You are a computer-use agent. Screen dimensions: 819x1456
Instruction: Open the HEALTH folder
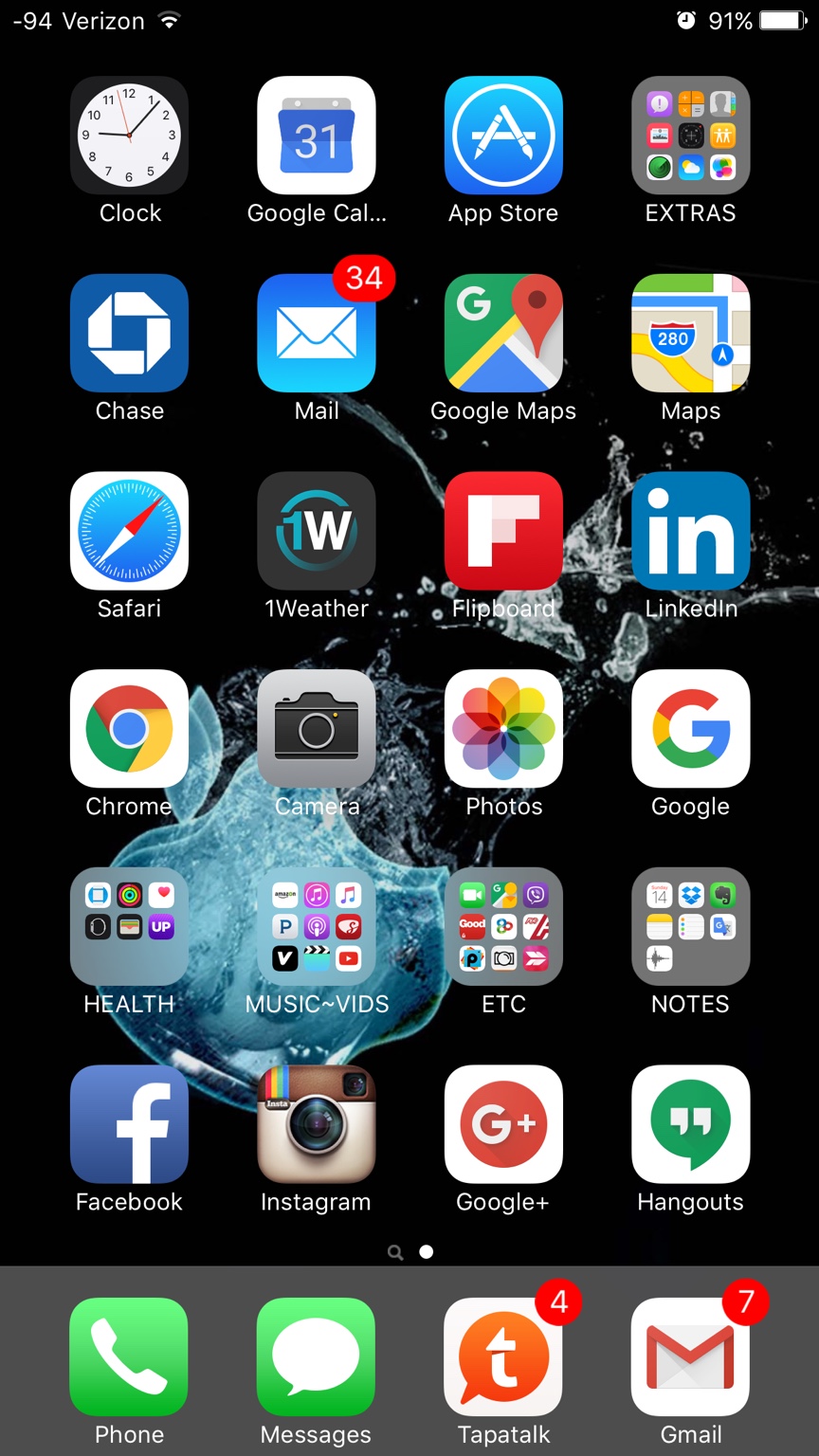pyautogui.click(x=129, y=926)
